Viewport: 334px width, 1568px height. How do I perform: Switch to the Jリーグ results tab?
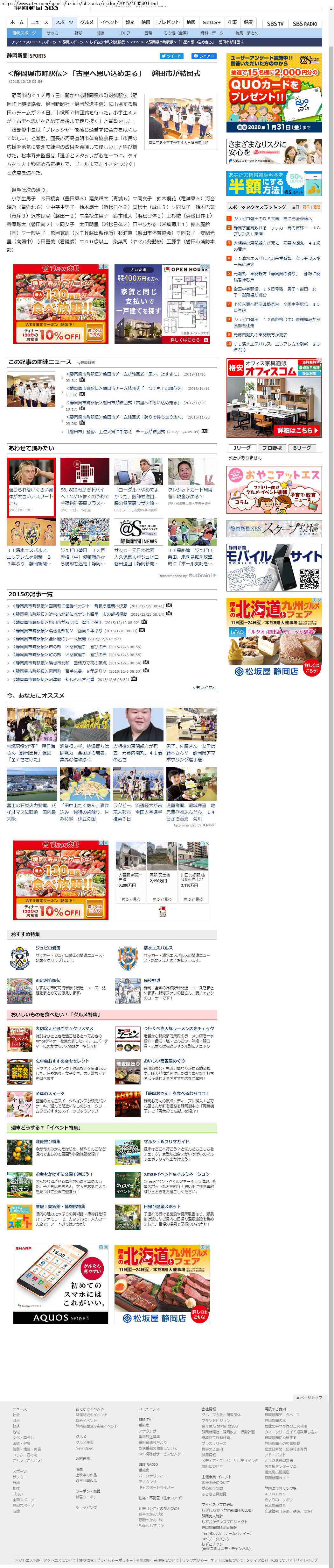click(241, 448)
